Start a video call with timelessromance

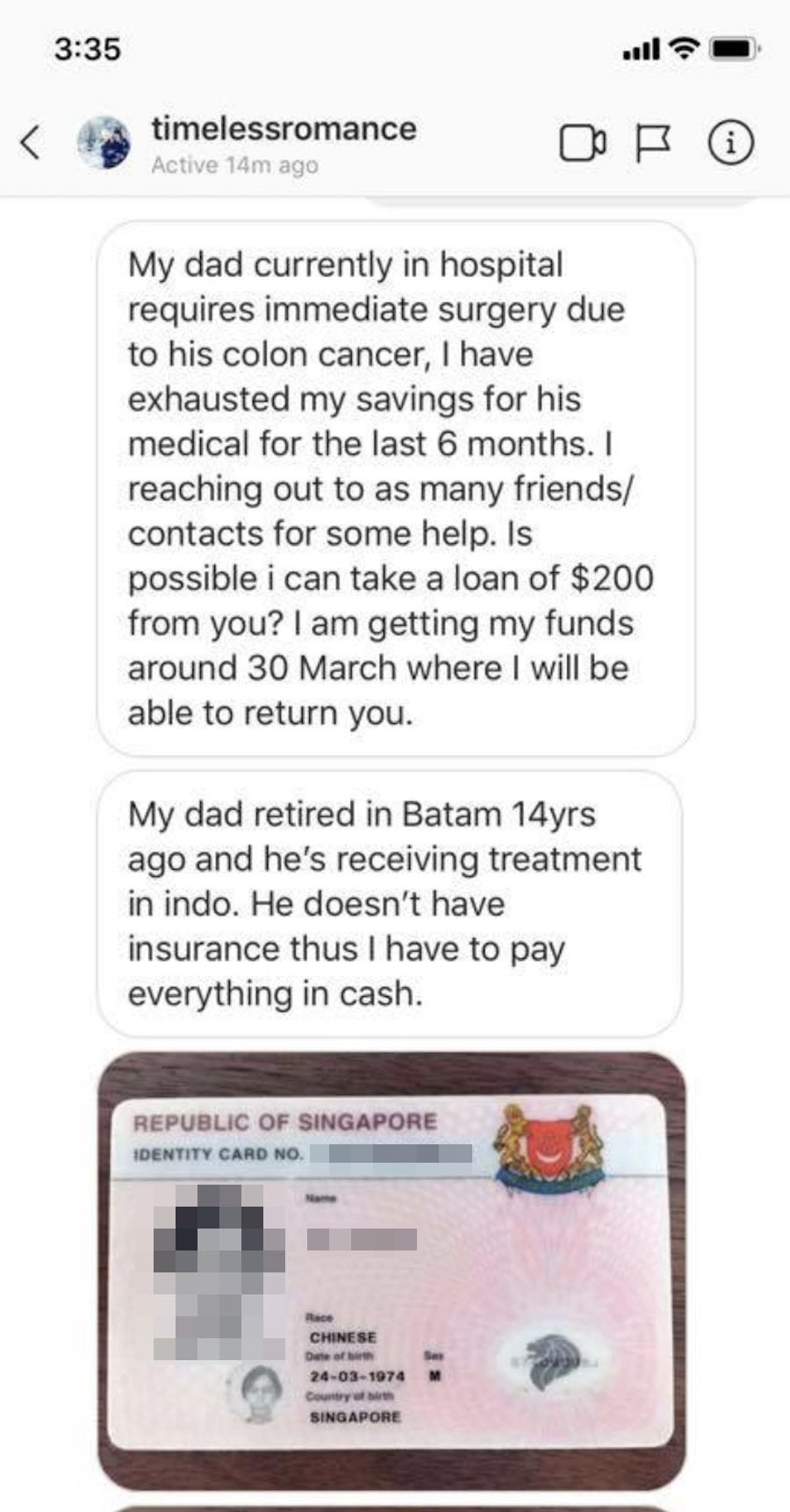click(582, 143)
